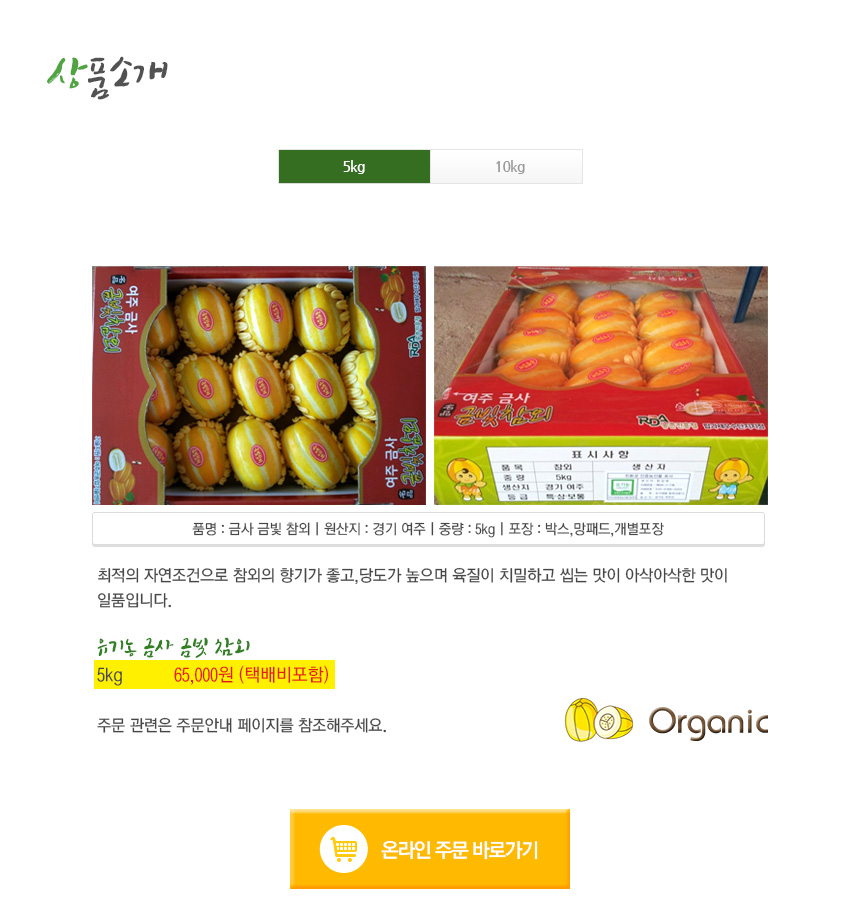Open the 온라인 주문 바로가기 order button
The image size is (860, 916).
430,849
